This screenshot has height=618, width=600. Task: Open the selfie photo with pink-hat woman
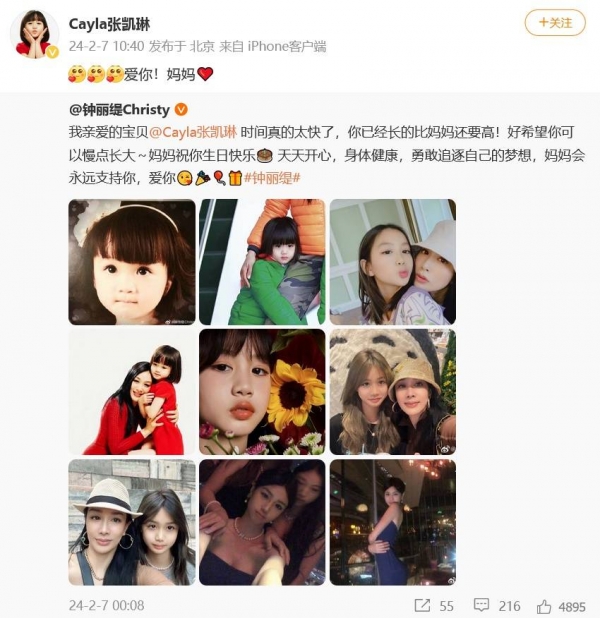pyautogui.click(x=392, y=262)
